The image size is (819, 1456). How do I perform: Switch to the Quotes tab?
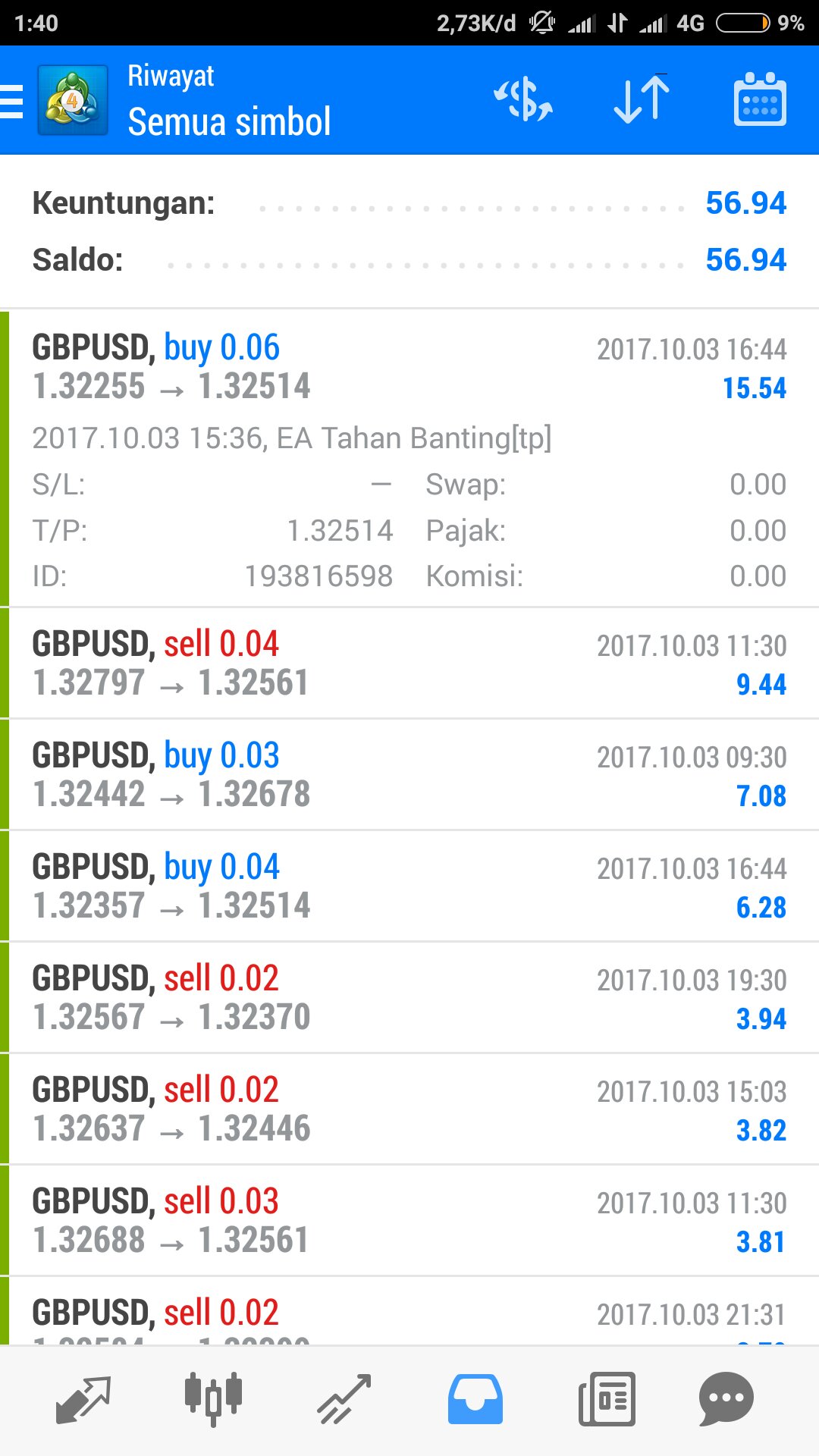pos(83,1399)
